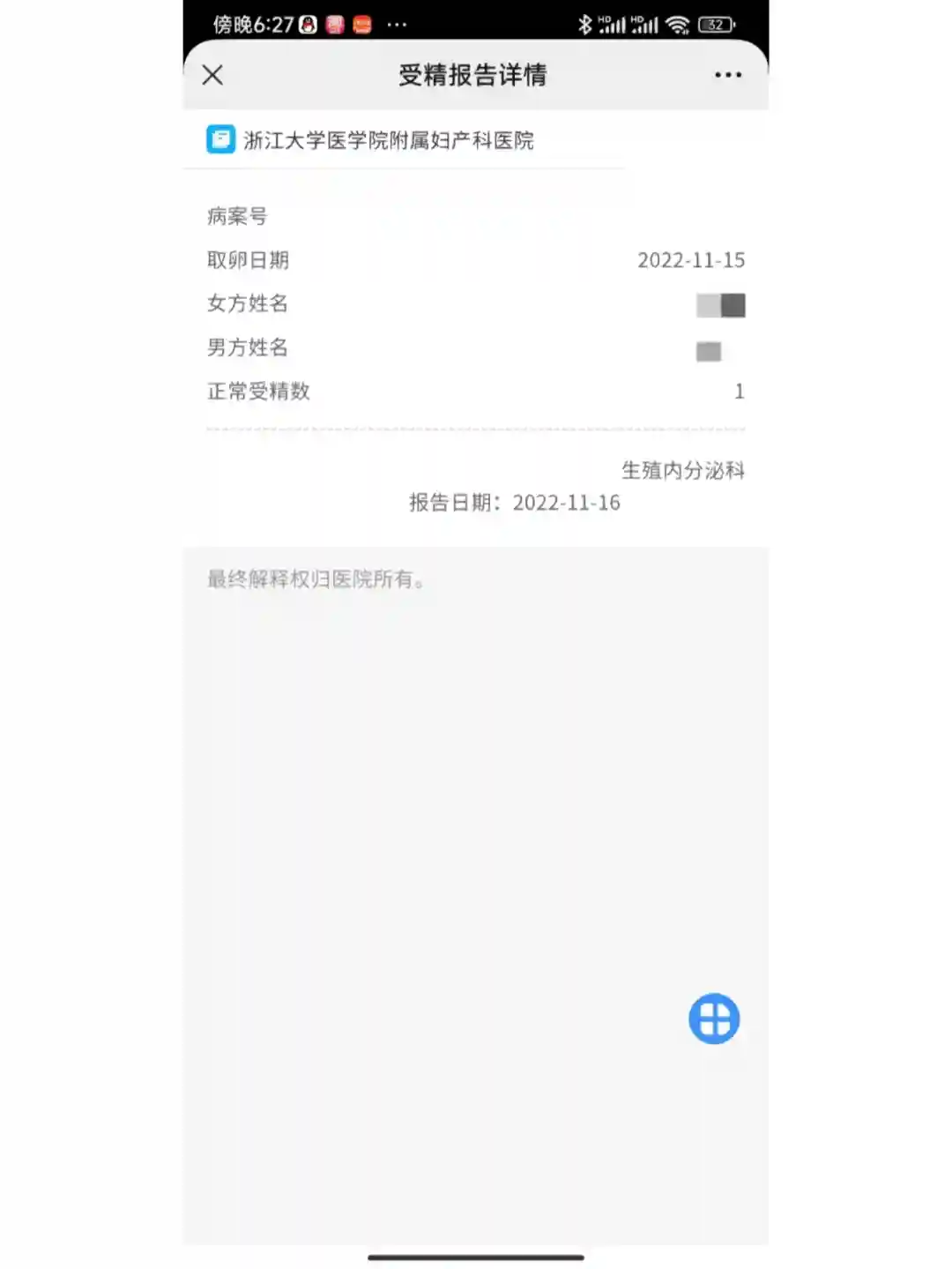
Task: Close the 受精报告详情 page
Action: 212,75
